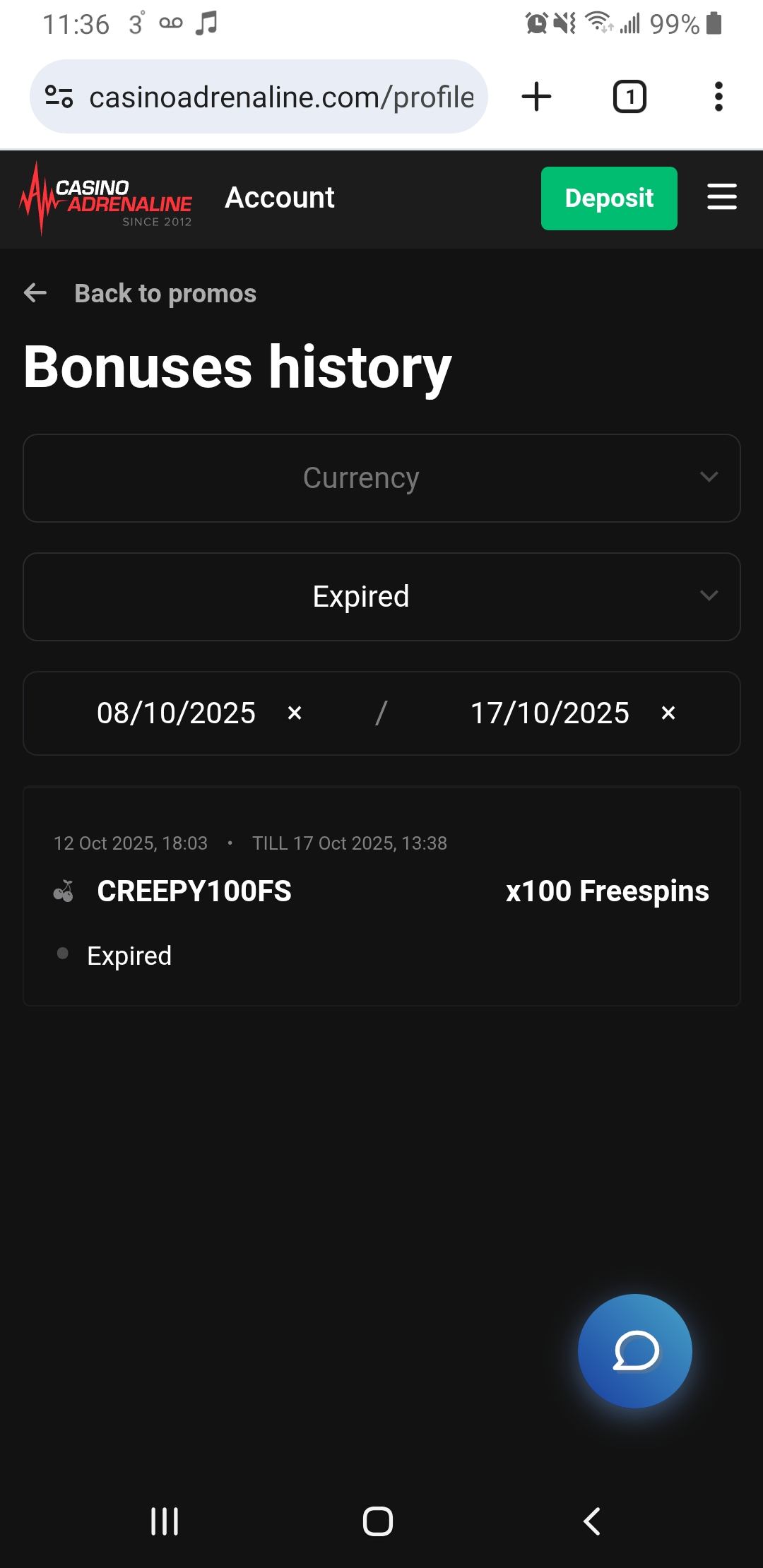The image size is (763, 1568).
Task: Open the hamburger navigation menu
Action: click(x=722, y=197)
